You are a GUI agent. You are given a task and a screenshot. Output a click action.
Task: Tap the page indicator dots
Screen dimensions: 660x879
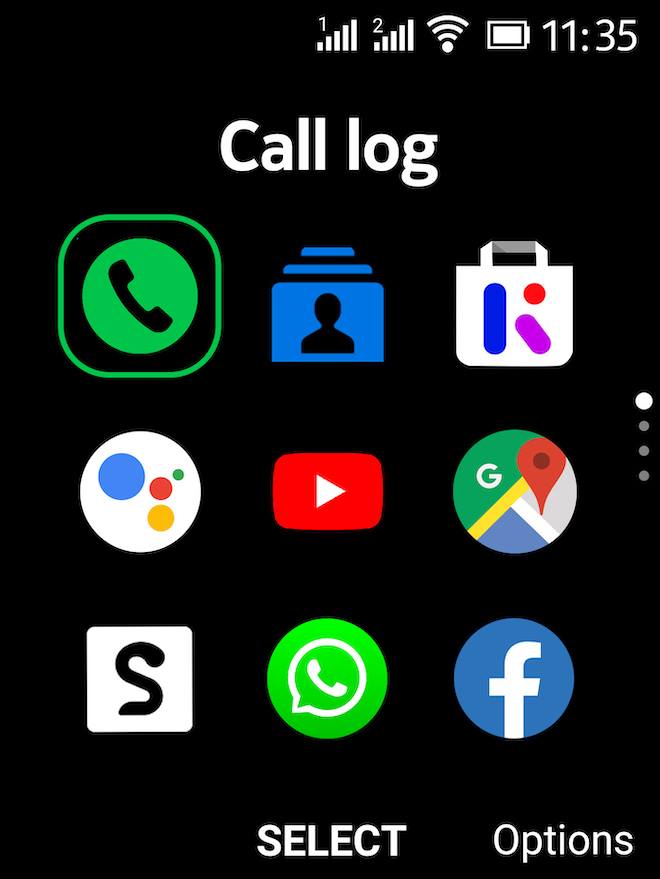pyautogui.click(x=644, y=438)
